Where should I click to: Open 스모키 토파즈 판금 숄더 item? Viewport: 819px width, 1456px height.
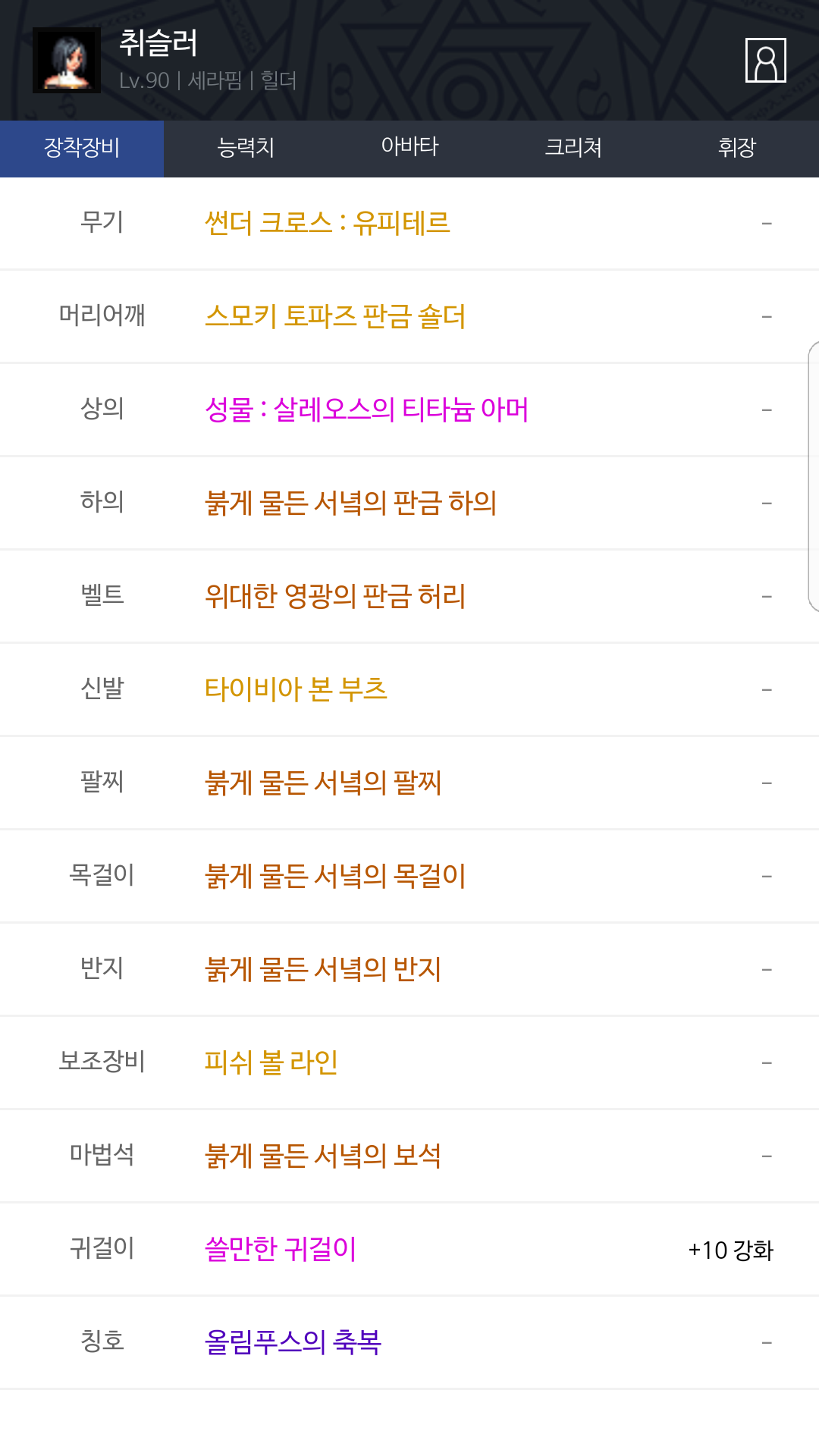click(335, 316)
